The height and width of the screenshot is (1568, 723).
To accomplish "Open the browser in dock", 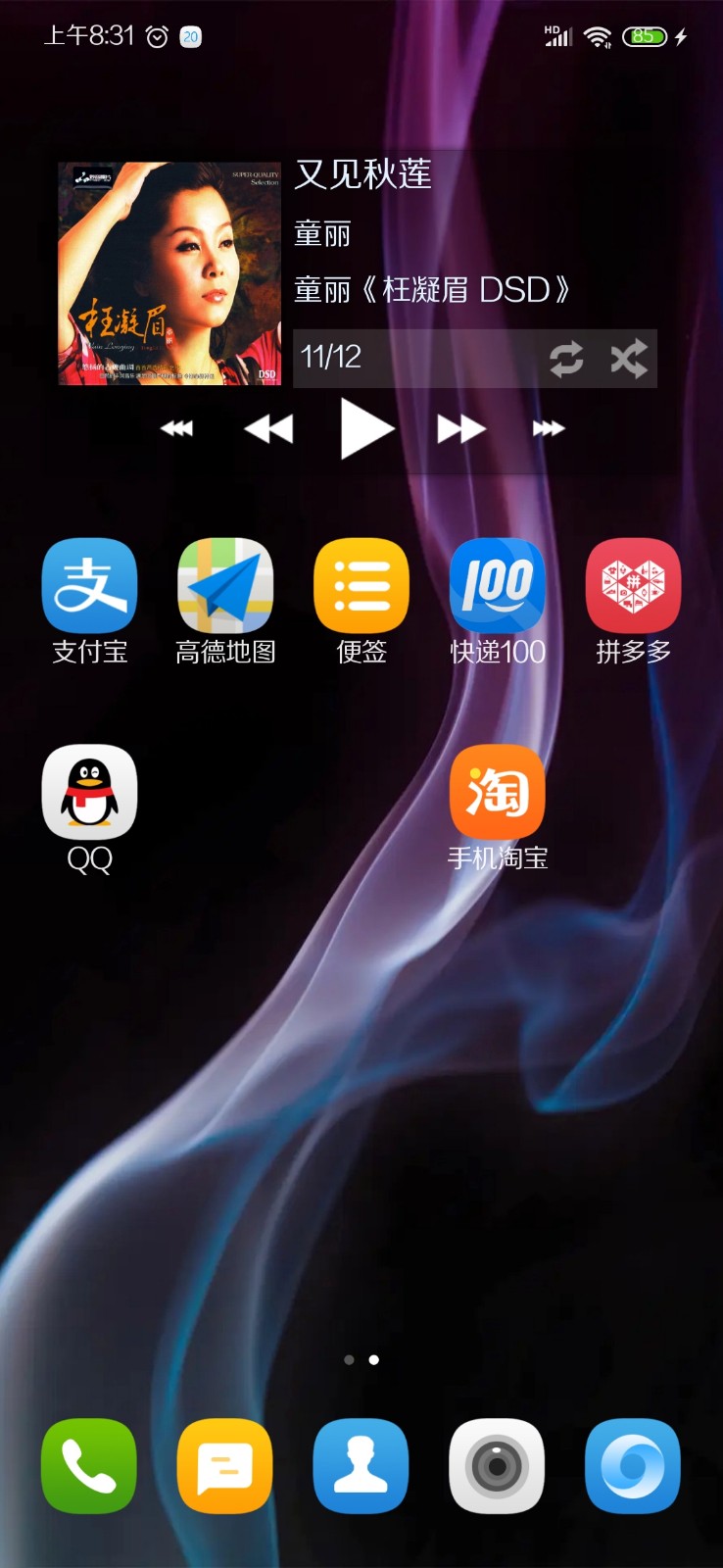I will (x=634, y=1466).
